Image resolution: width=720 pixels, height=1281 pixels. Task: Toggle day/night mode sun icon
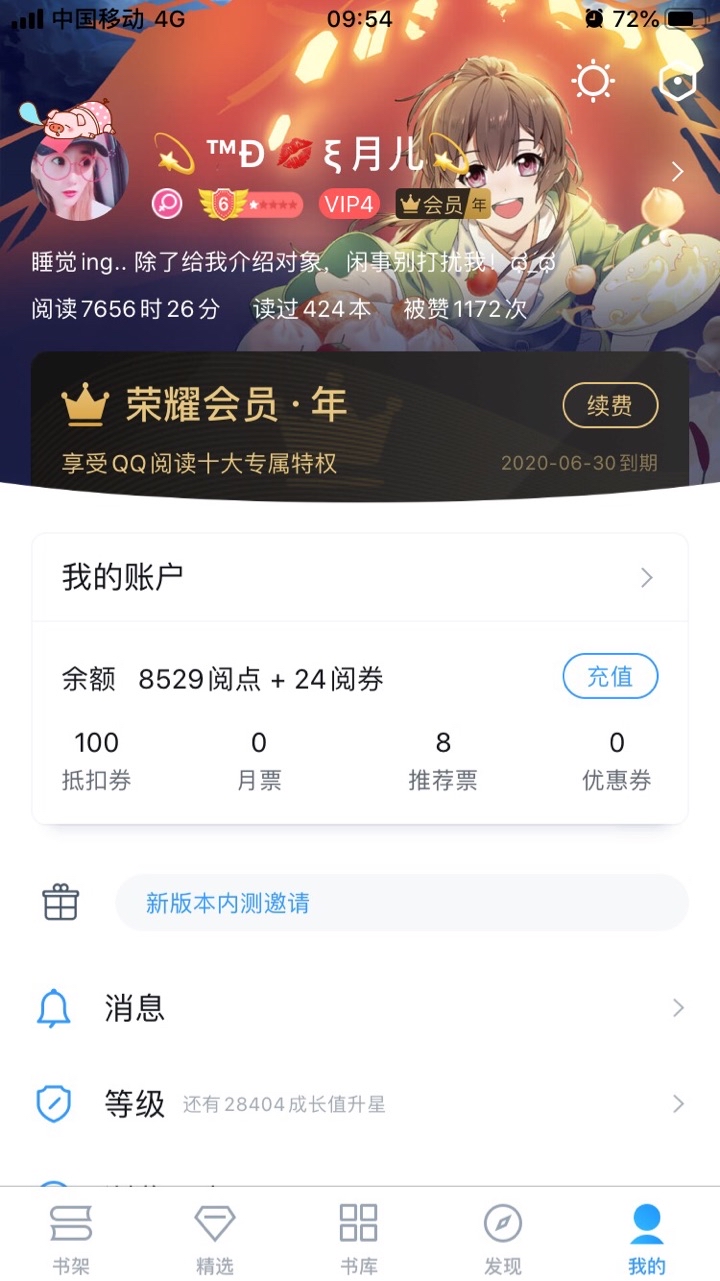pyautogui.click(x=593, y=81)
